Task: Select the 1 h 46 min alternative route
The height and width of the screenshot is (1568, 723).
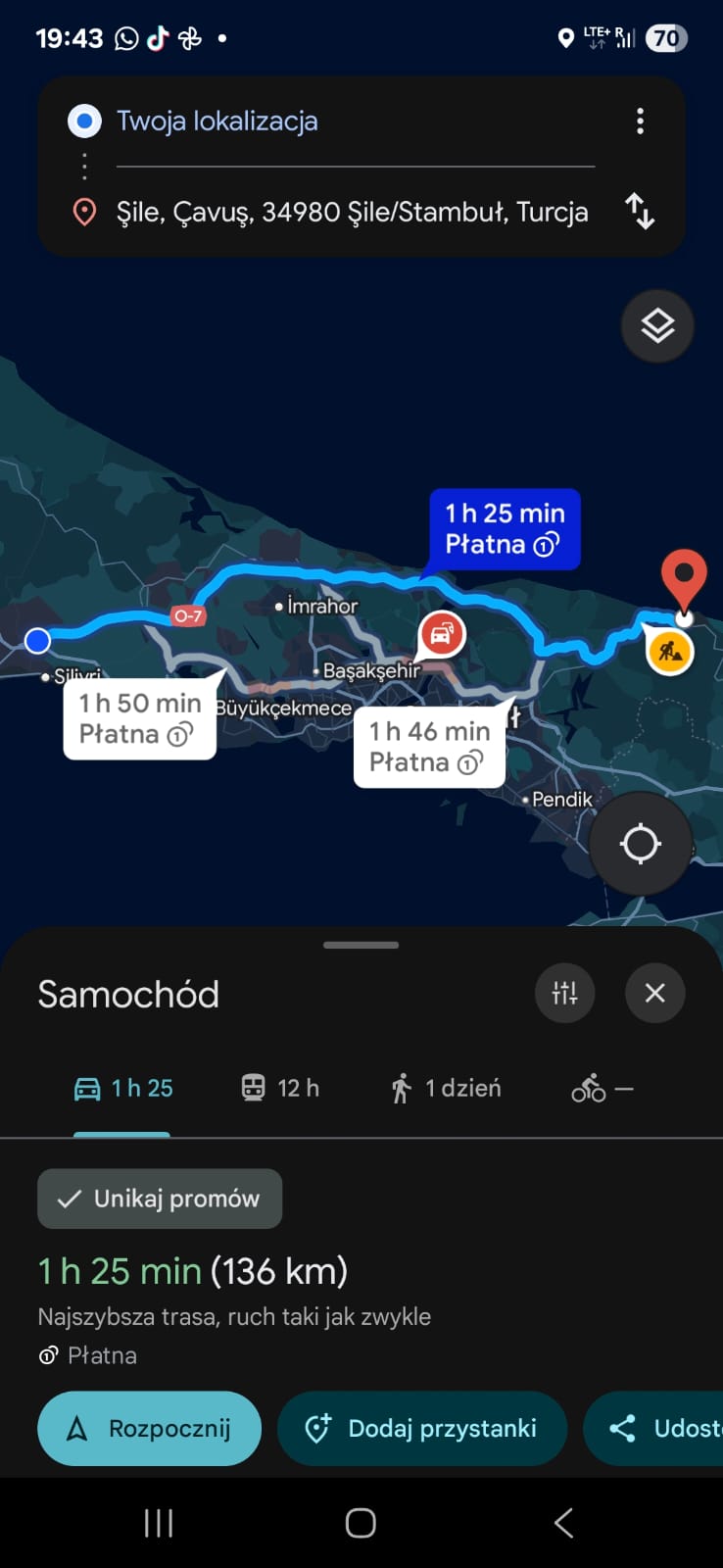Action: (430, 748)
